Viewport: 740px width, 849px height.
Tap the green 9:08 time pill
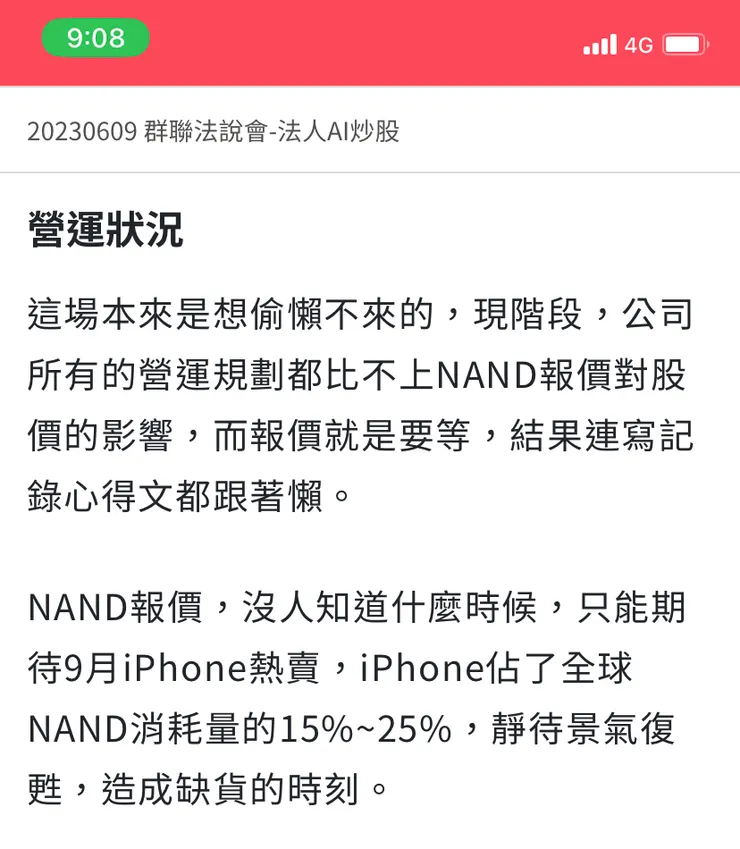95,39
